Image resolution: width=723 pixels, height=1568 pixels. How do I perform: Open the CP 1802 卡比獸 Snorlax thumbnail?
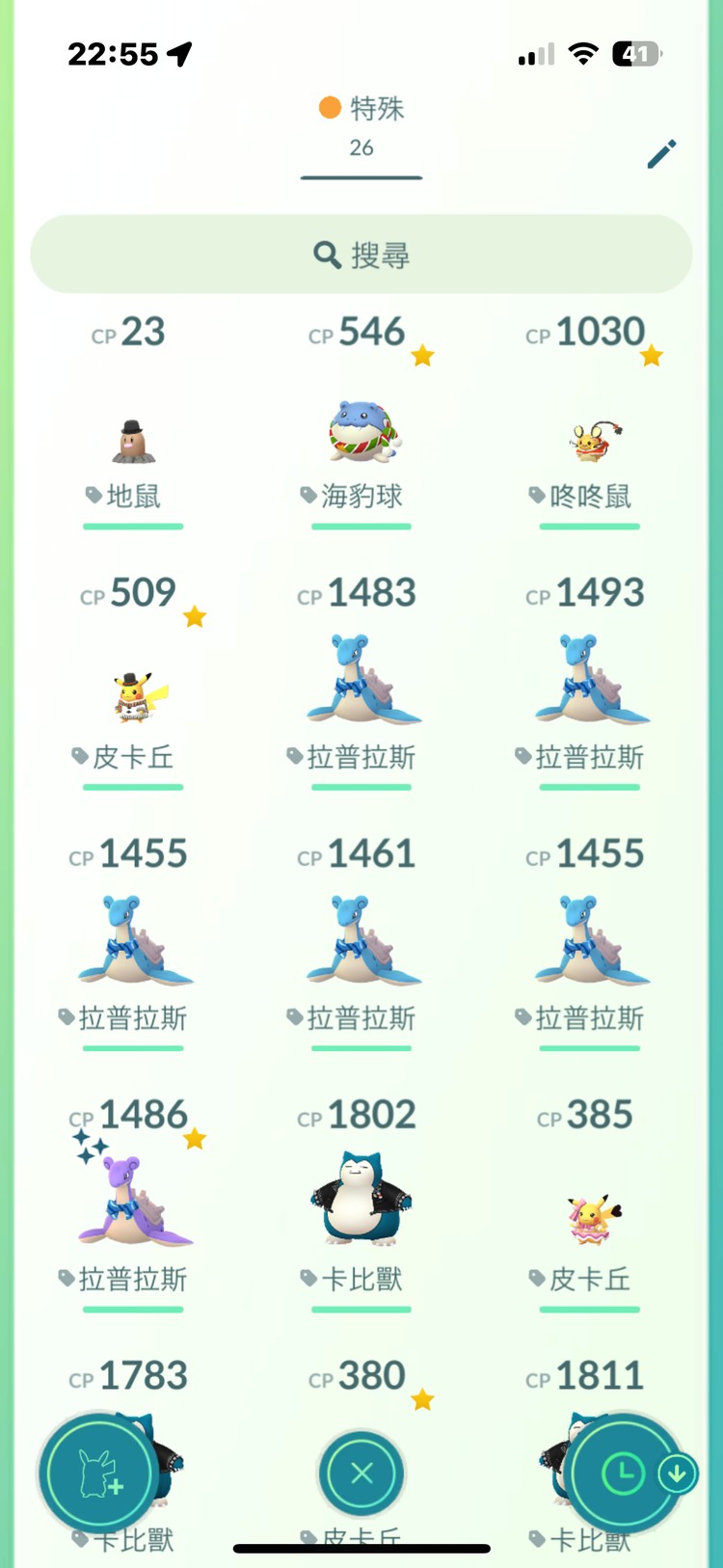[x=361, y=1199]
